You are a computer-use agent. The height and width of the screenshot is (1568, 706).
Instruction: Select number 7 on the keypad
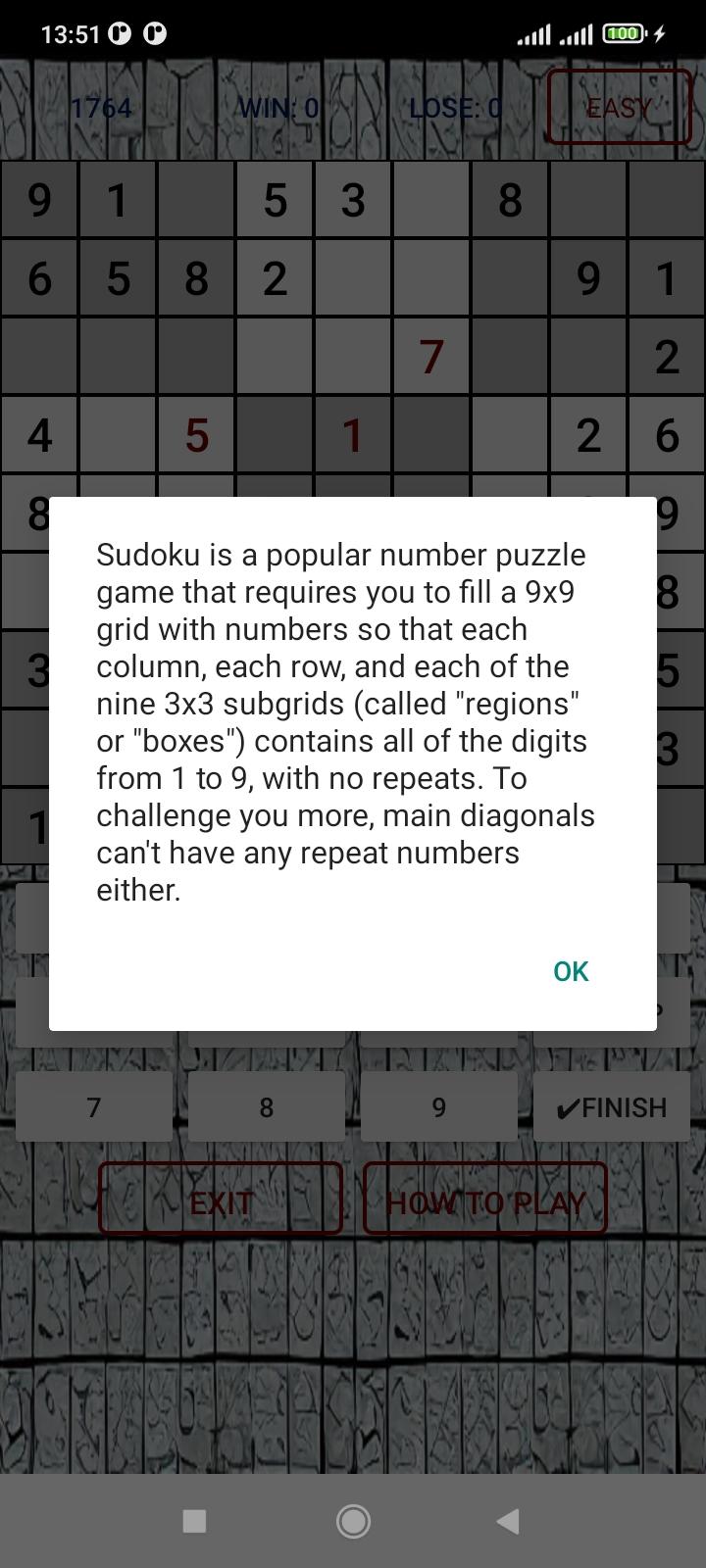(94, 1107)
